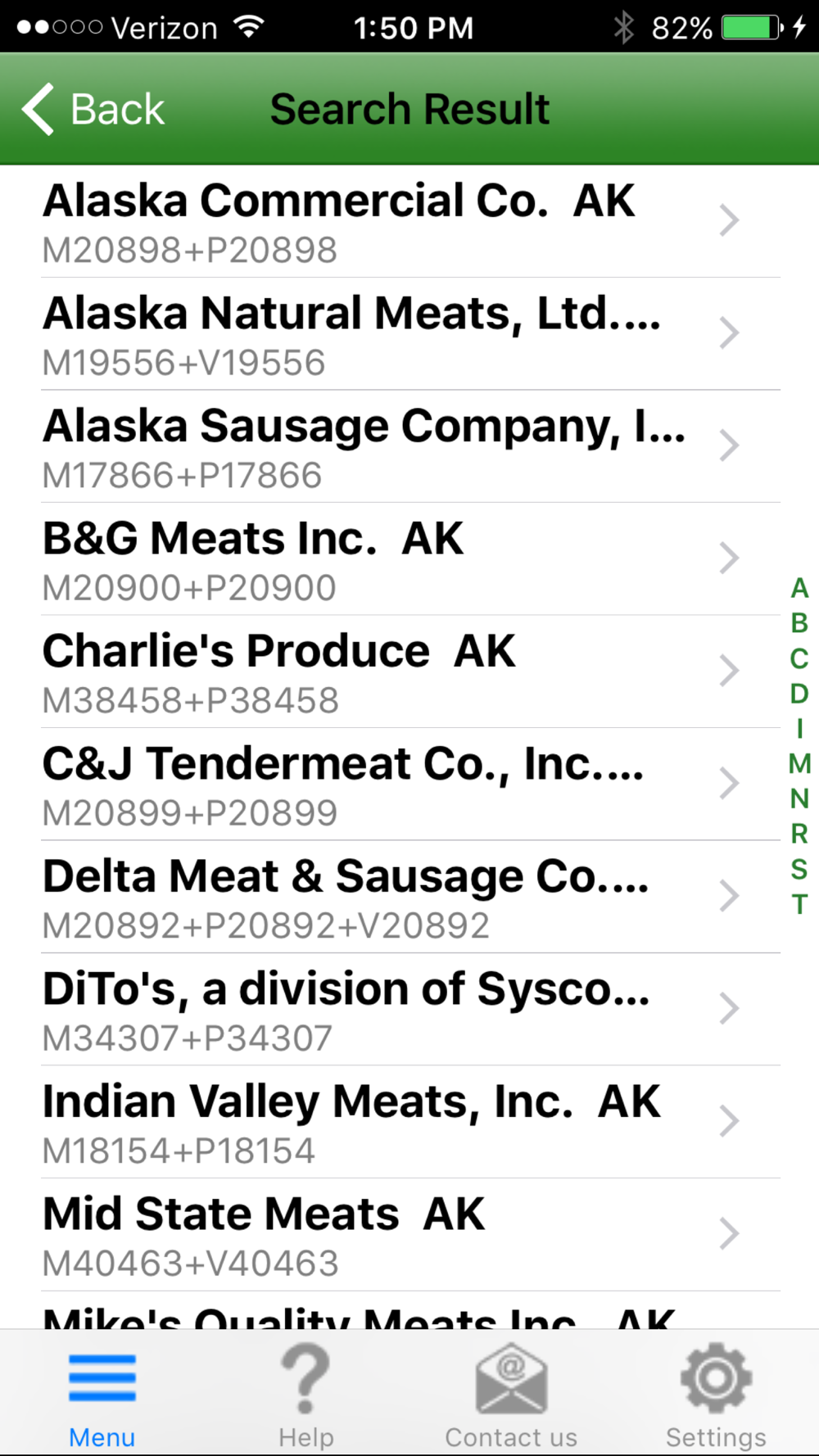Jump to letter M in index
This screenshot has width=819, height=1456.
799,764
